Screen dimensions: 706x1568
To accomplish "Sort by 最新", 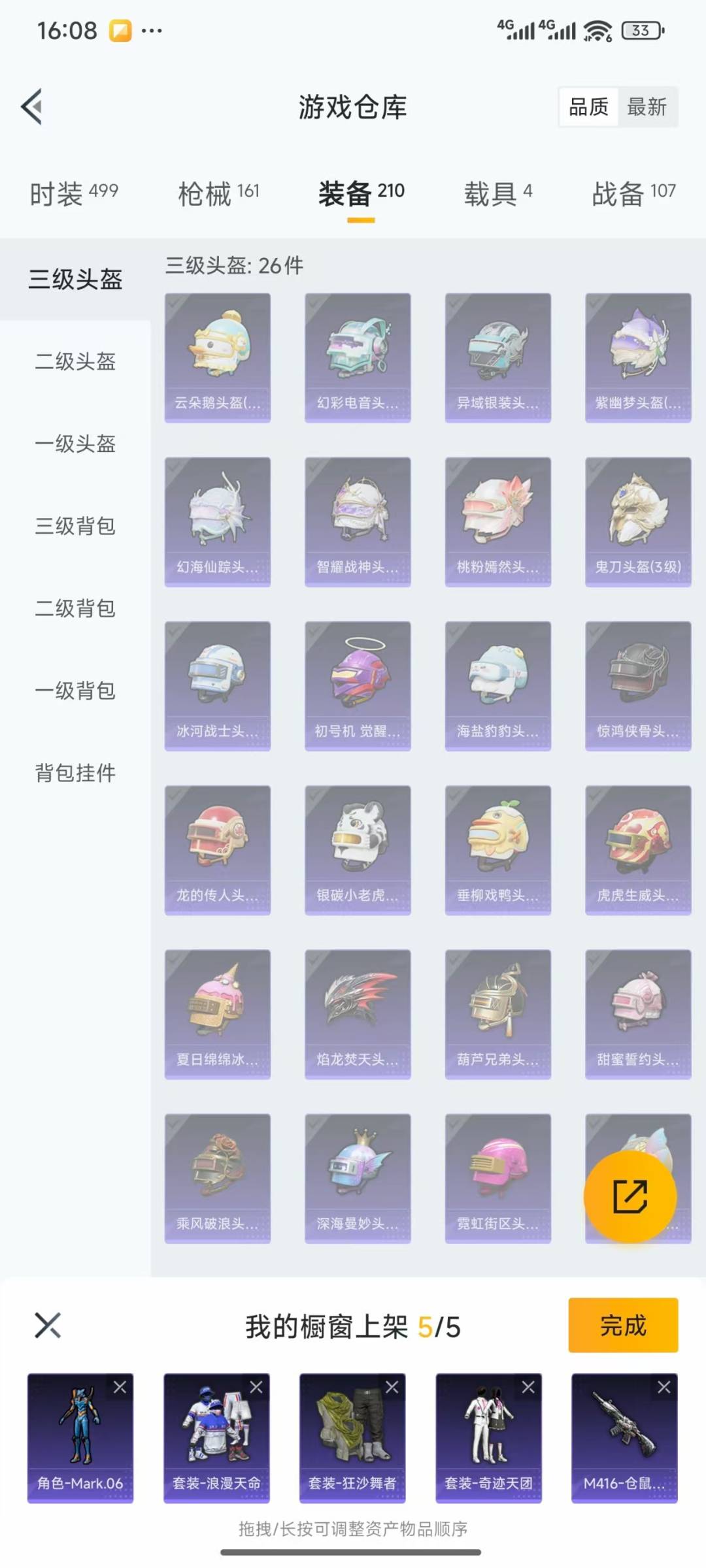I will coord(647,106).
